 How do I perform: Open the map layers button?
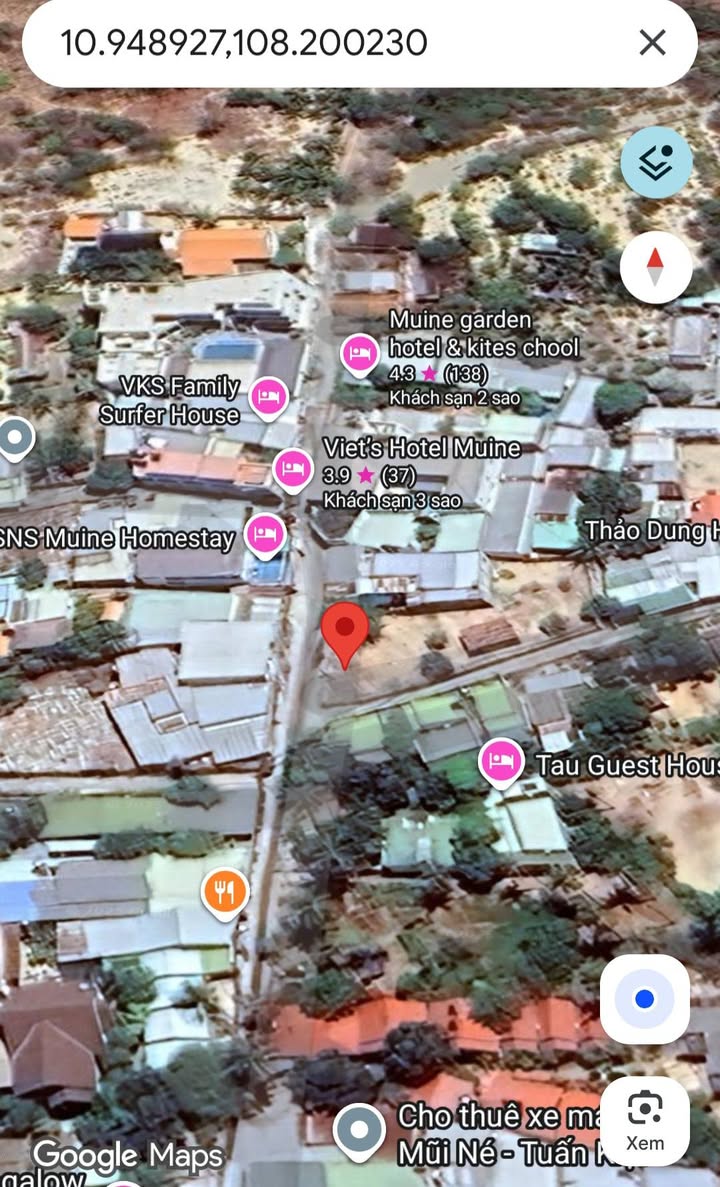click(656, 163)
